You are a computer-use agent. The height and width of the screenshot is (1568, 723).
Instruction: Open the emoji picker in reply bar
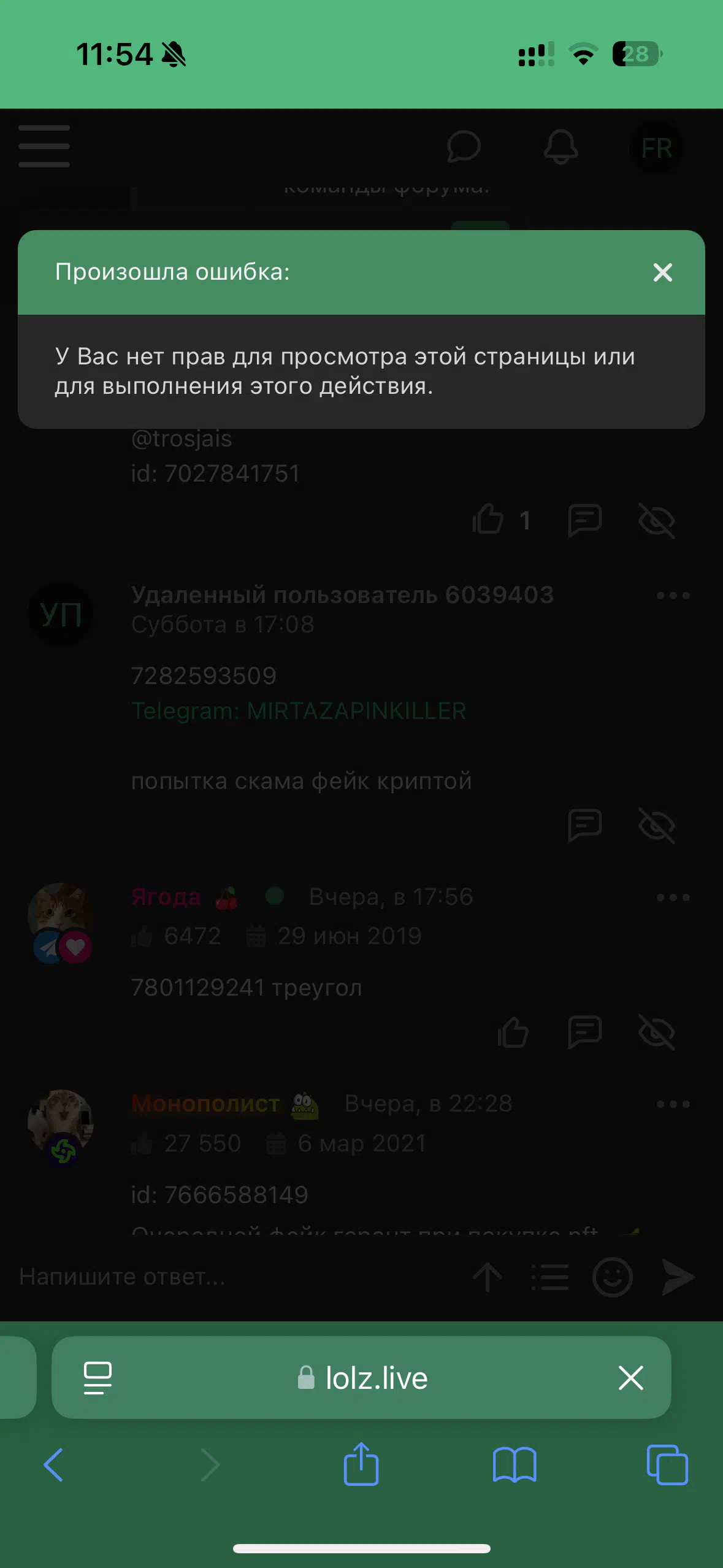point(612,1277)
